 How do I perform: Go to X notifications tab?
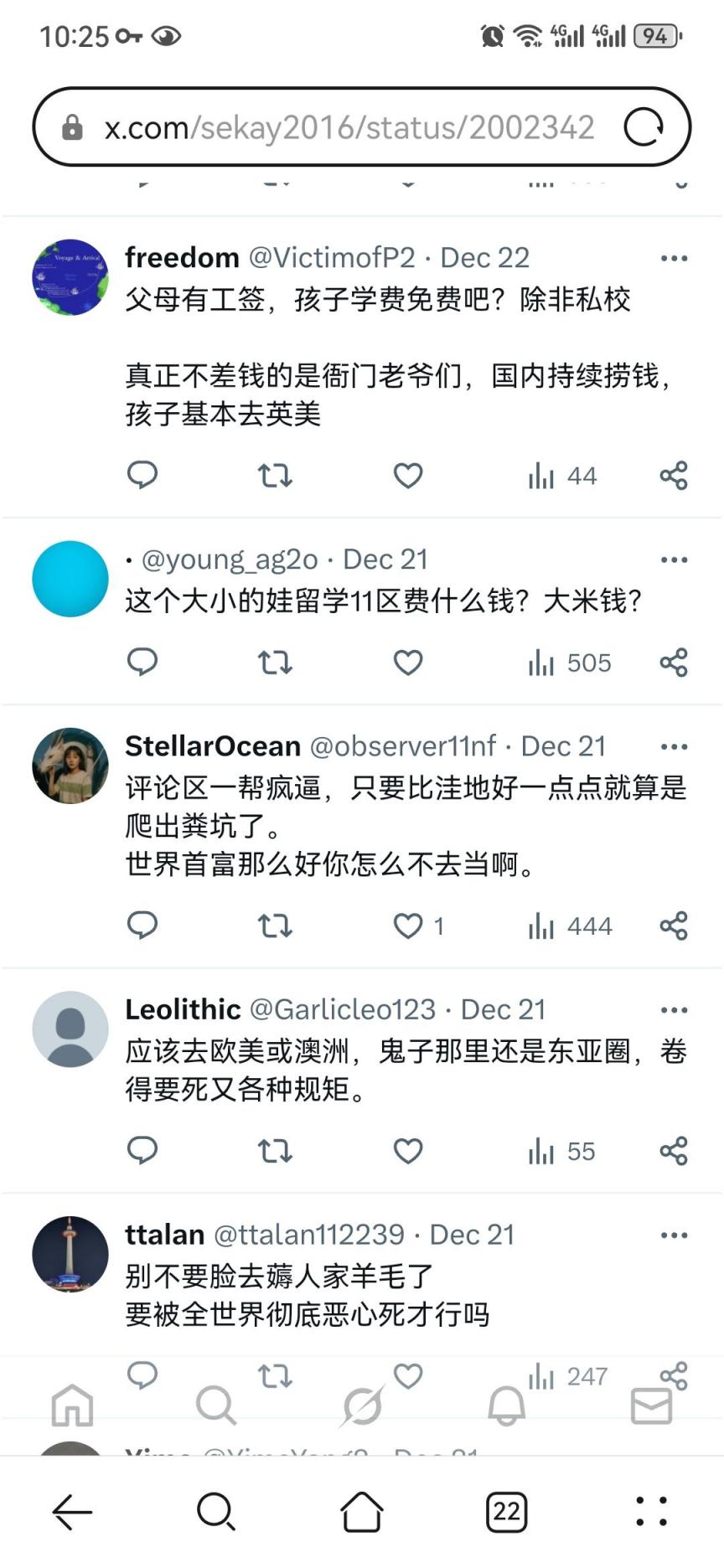[506, 1406]
